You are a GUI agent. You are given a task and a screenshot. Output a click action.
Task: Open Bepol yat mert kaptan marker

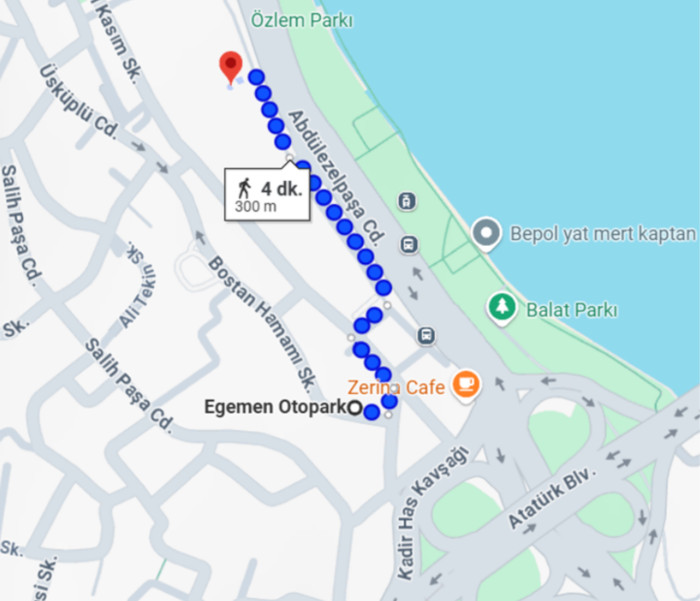pyautogui.click(x=486, y=234)
